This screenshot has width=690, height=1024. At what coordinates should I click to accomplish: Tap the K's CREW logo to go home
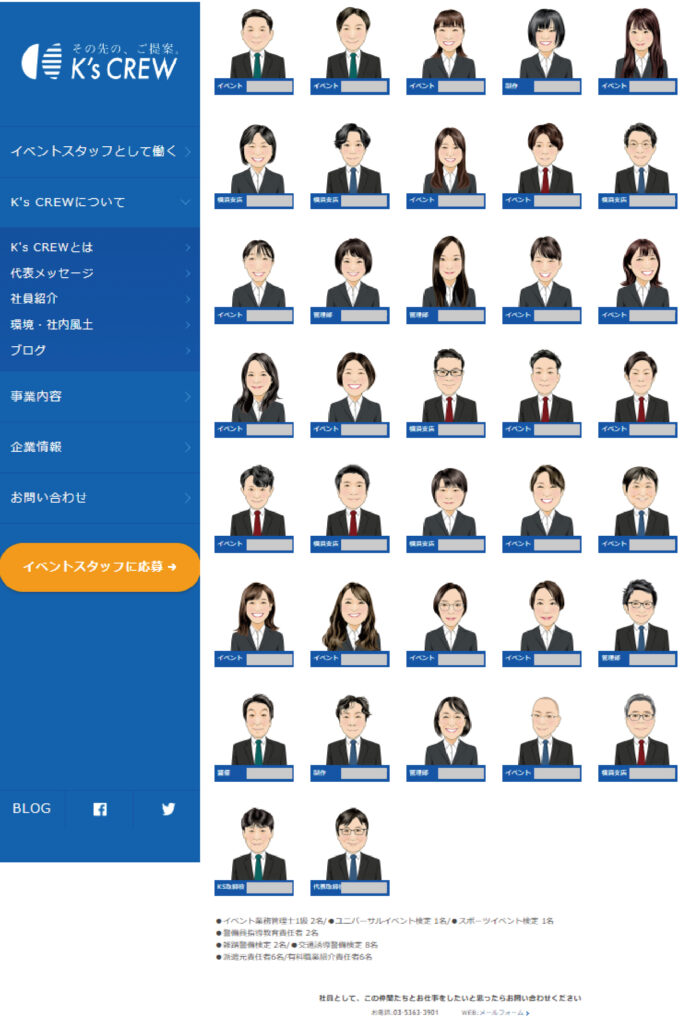click(99, 62)
